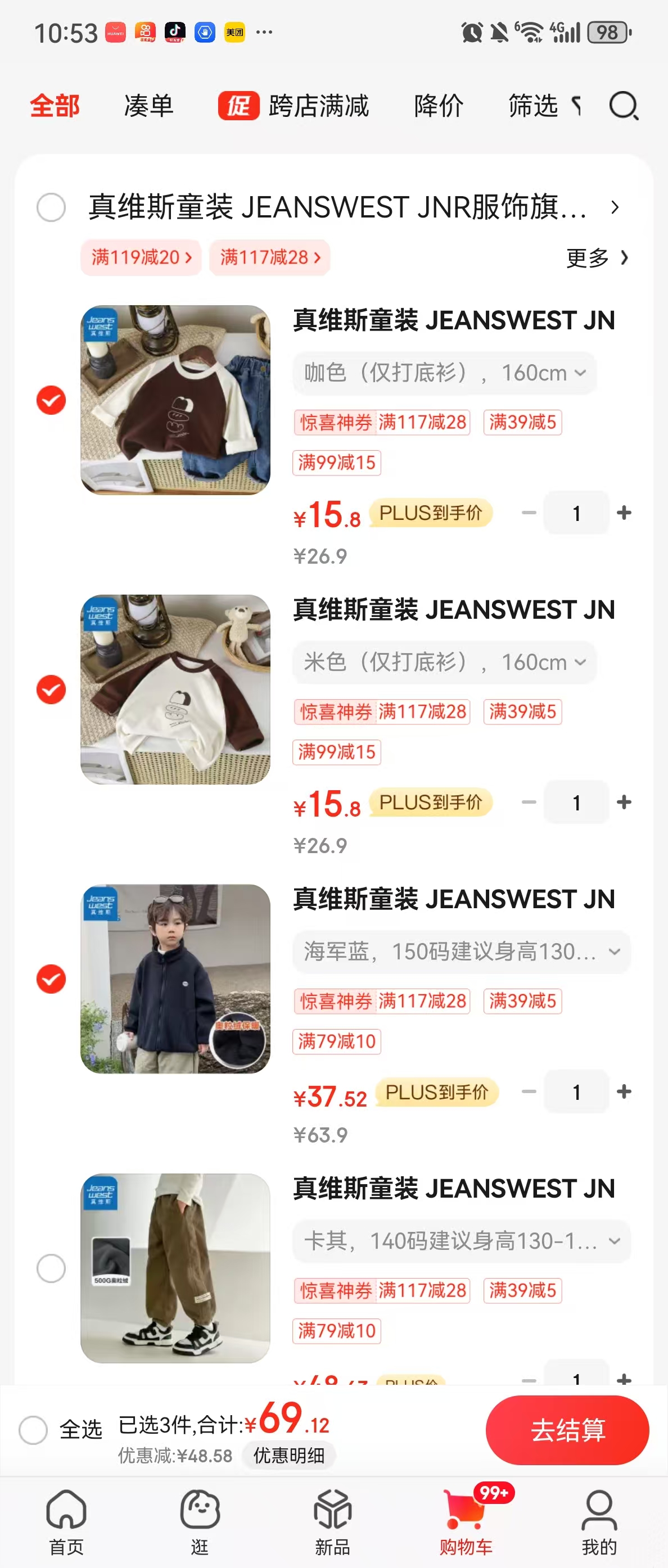Change the 咖色（仅打底衫）160cm variant

[445, 373]
